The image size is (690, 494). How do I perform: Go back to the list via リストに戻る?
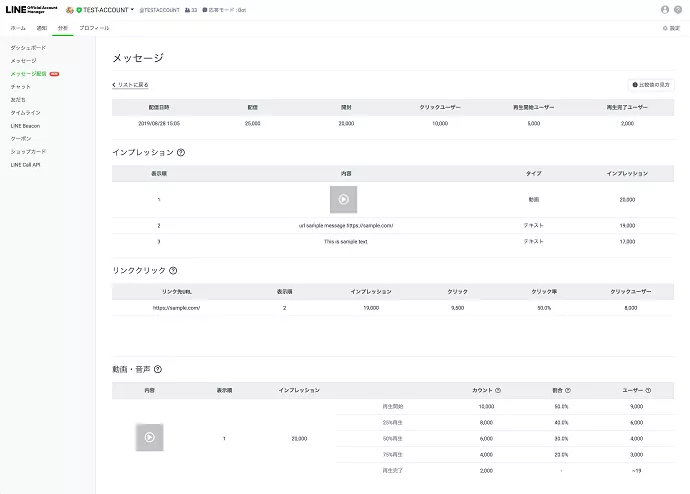tap(131, 85)
